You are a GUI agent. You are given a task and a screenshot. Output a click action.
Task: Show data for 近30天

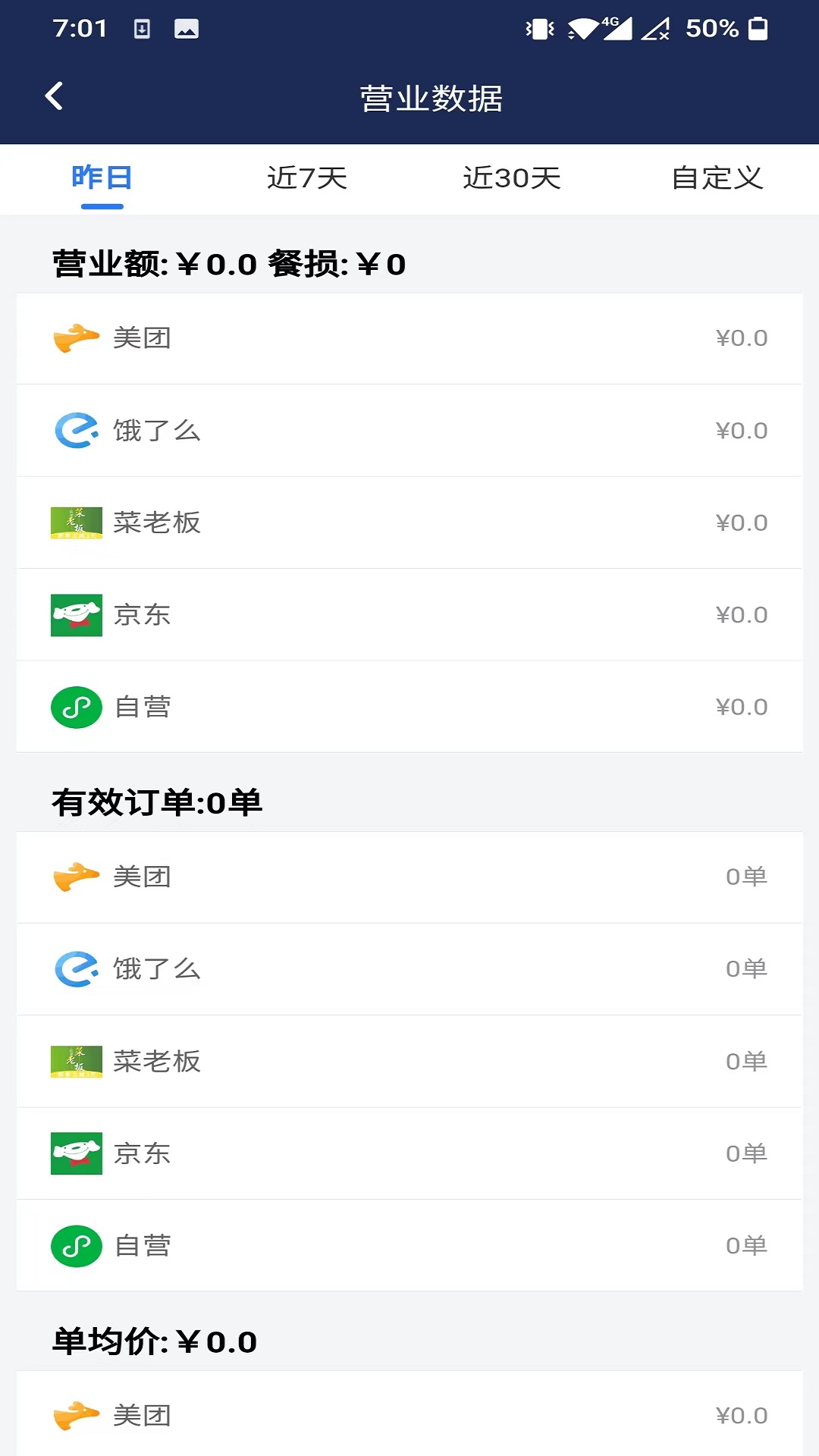(x=512, y=178)
